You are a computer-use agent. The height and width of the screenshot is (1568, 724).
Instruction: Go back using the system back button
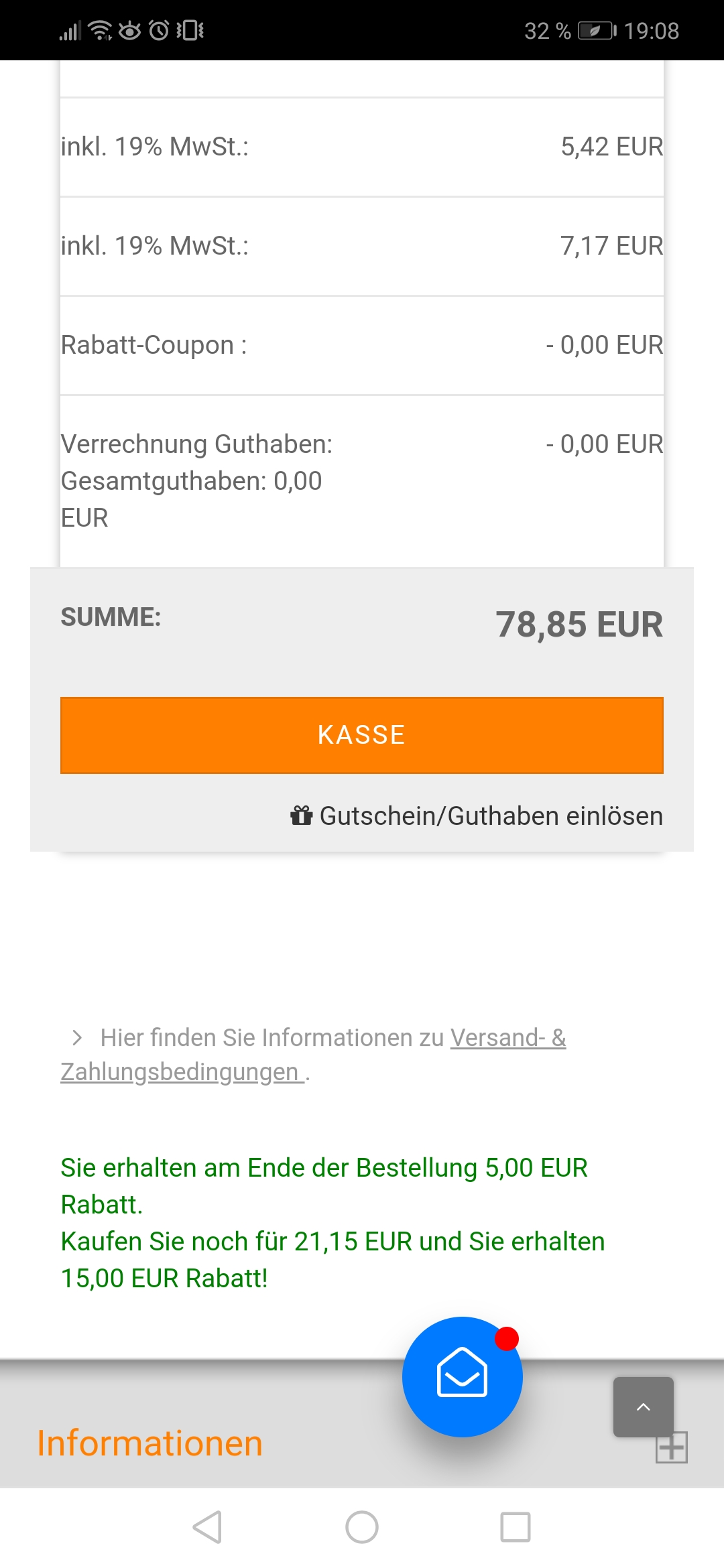(207, 1527)
